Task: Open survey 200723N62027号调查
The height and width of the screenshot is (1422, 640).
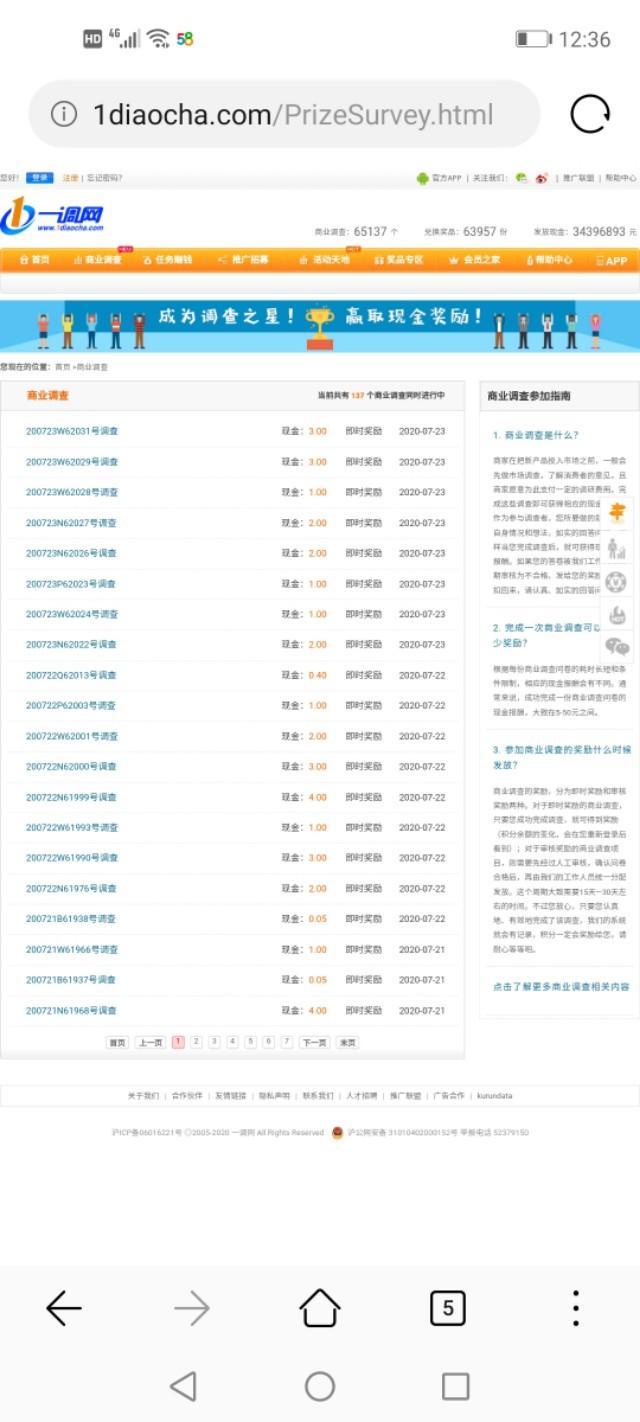Action: coord(72,523)
